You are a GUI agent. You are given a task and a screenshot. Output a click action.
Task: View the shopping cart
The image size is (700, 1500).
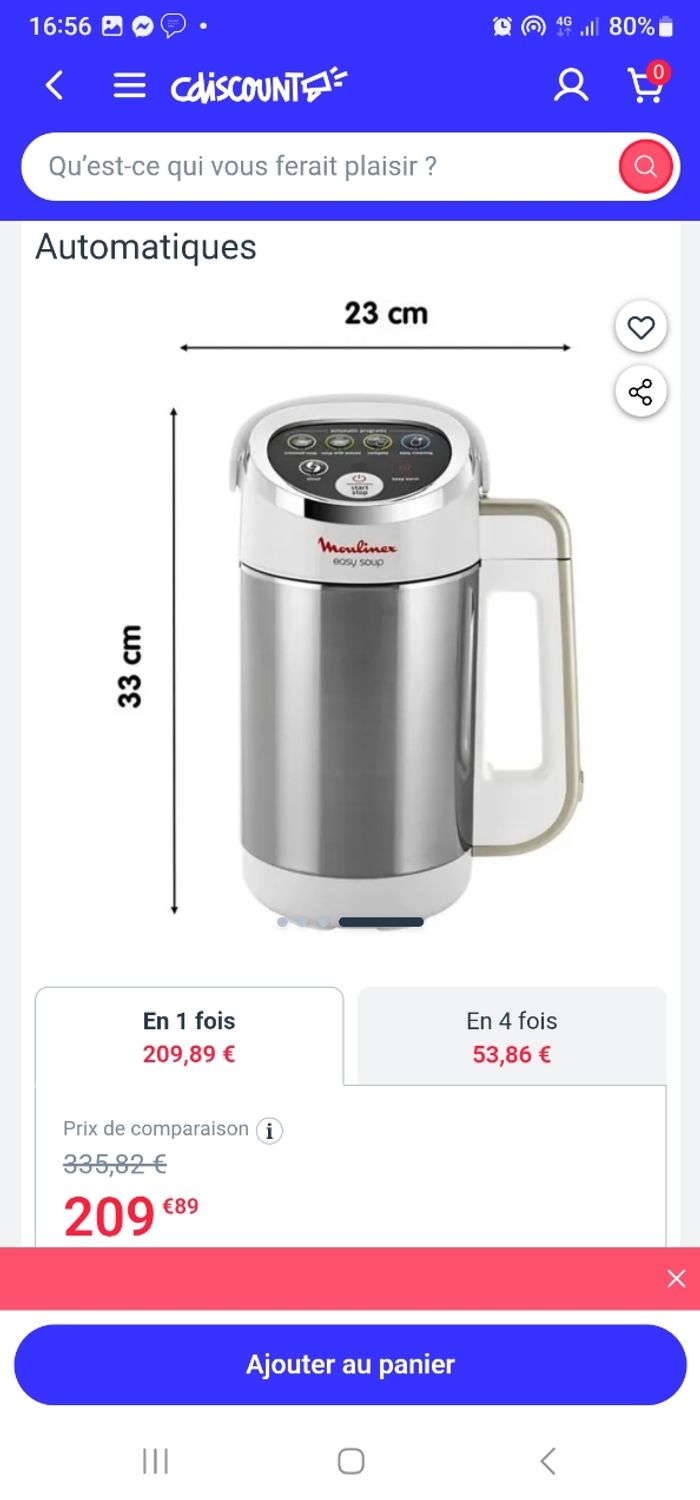[x=647, y=84]
